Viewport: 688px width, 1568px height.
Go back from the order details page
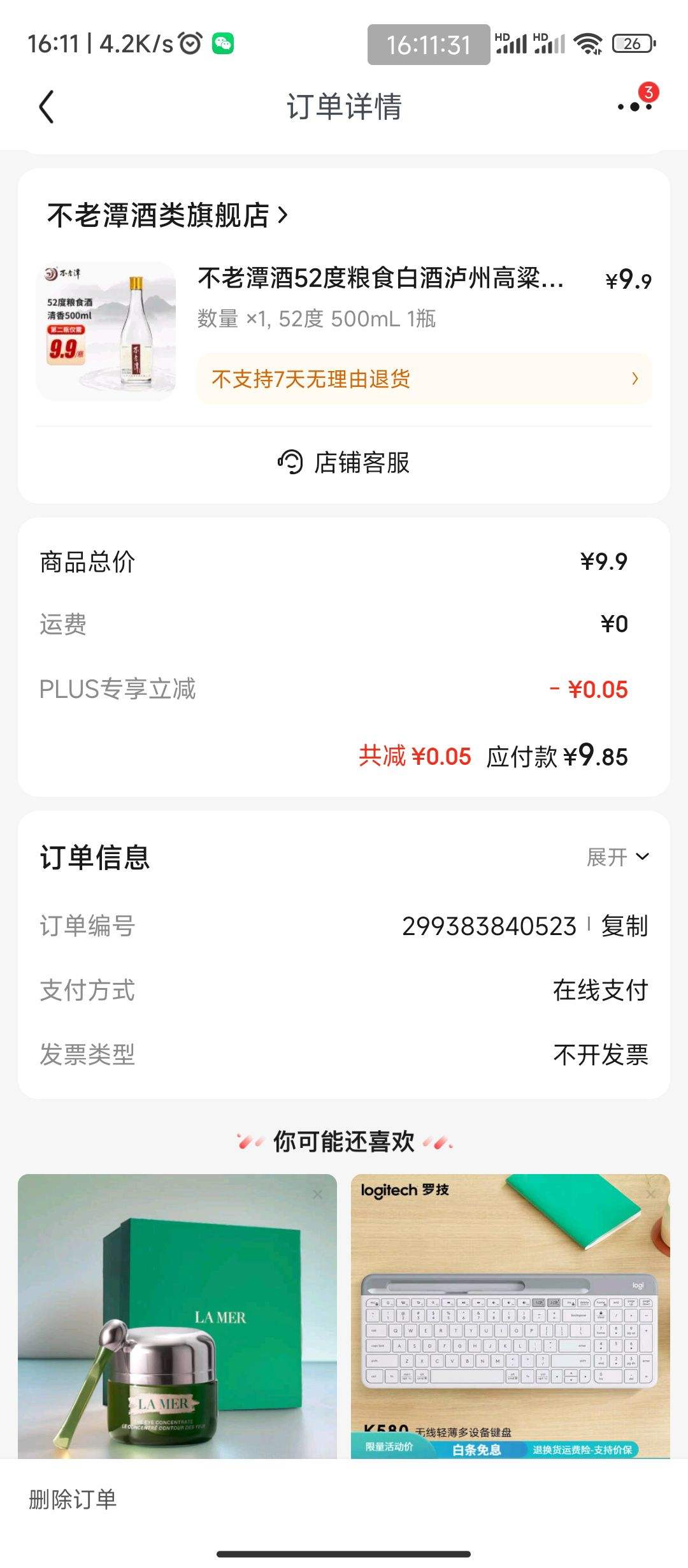point(47,106)
